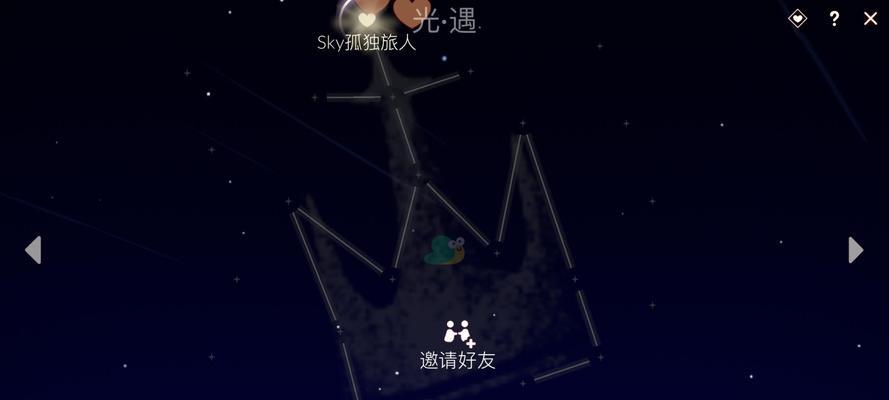The image size is (889, 400).
Task: Open the help question mark
Action: pos(834,18)
